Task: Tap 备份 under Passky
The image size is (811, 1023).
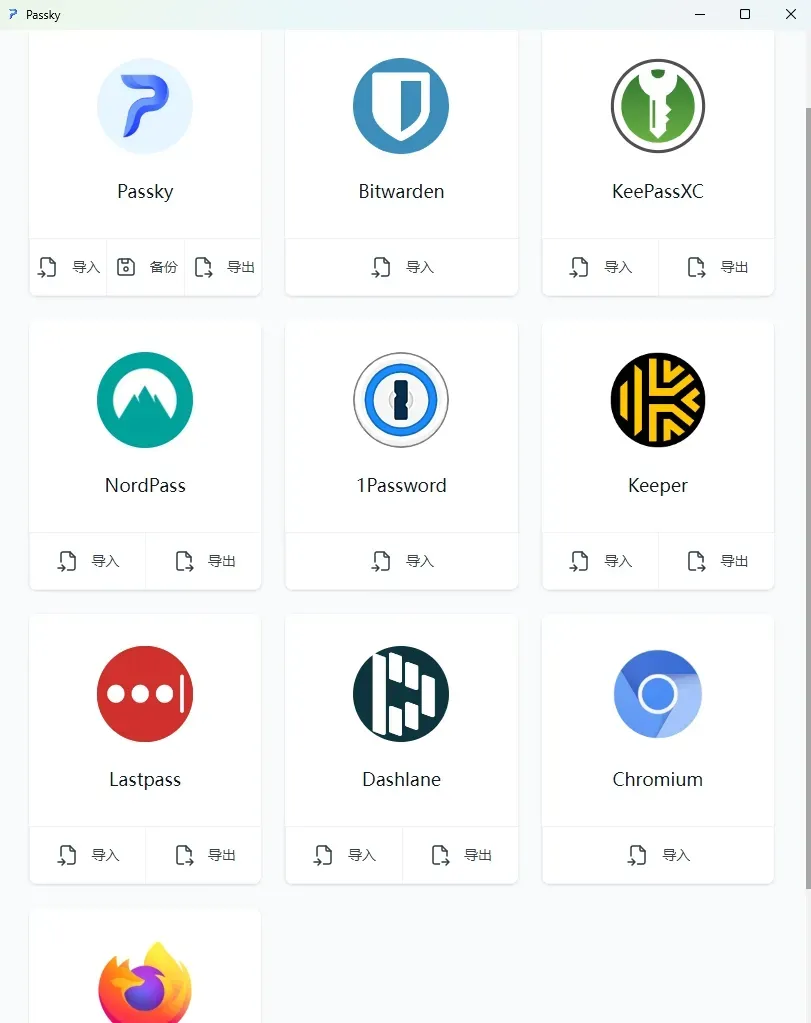Action: click(x=146, y=267)
